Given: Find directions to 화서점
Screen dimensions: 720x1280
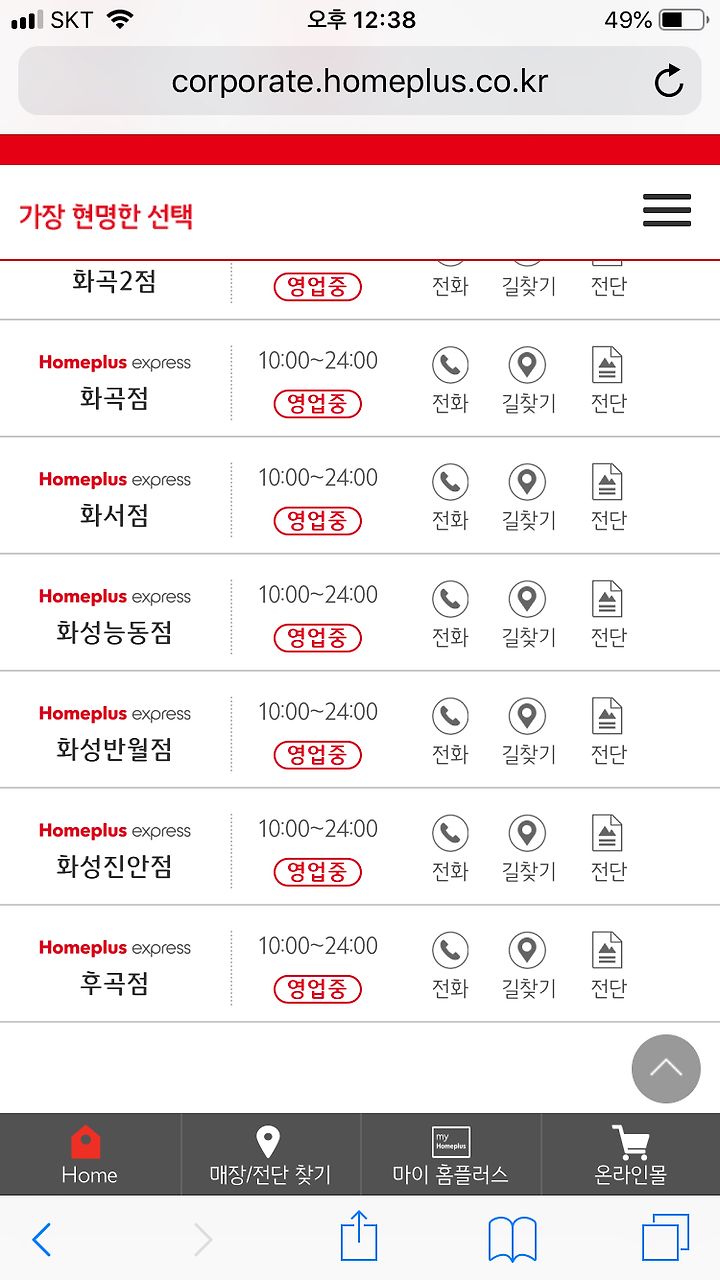Looking at the screenshot, I should coord(528,497).
